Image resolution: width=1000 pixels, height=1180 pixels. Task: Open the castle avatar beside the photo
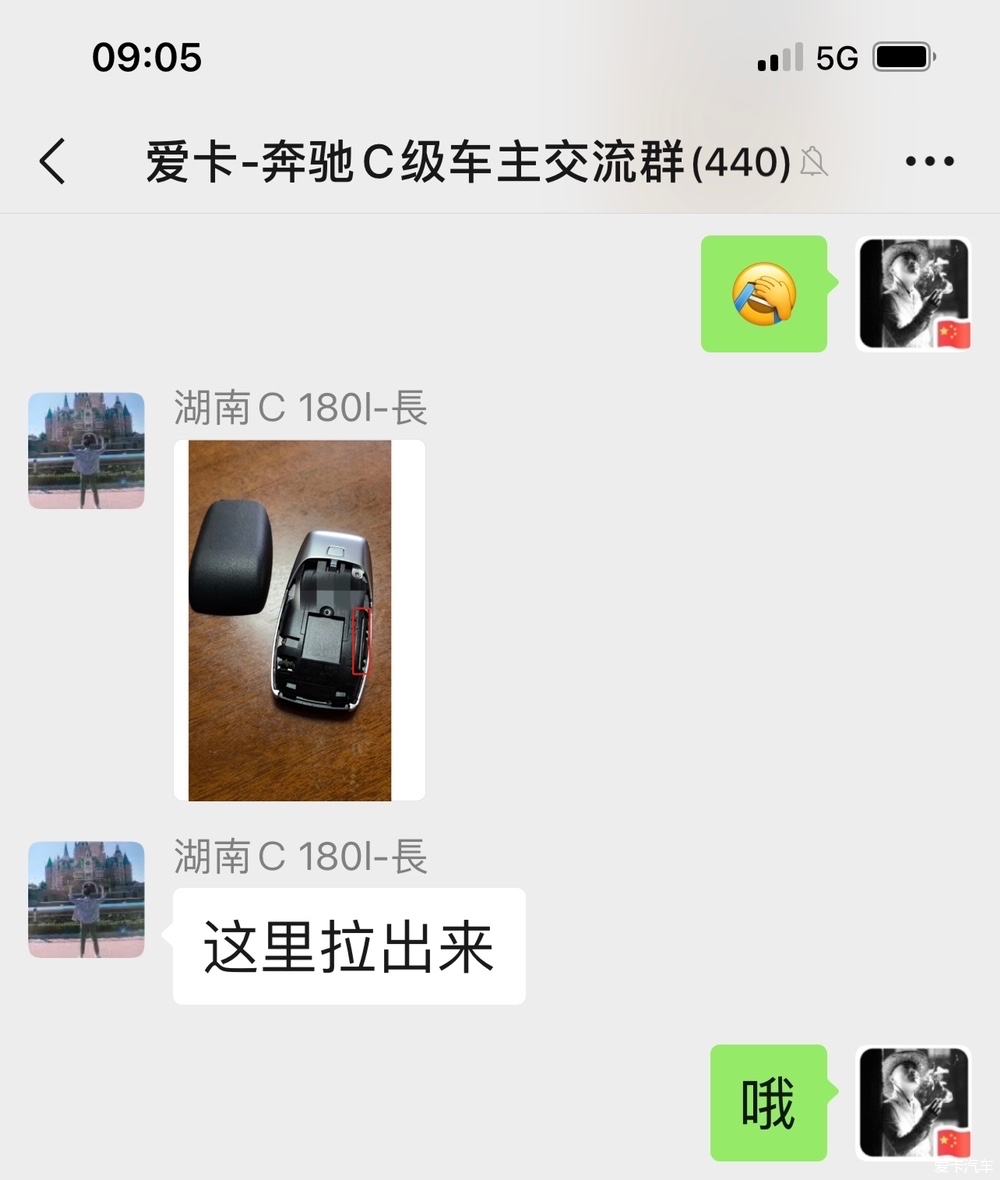click(x=86, y=450)
